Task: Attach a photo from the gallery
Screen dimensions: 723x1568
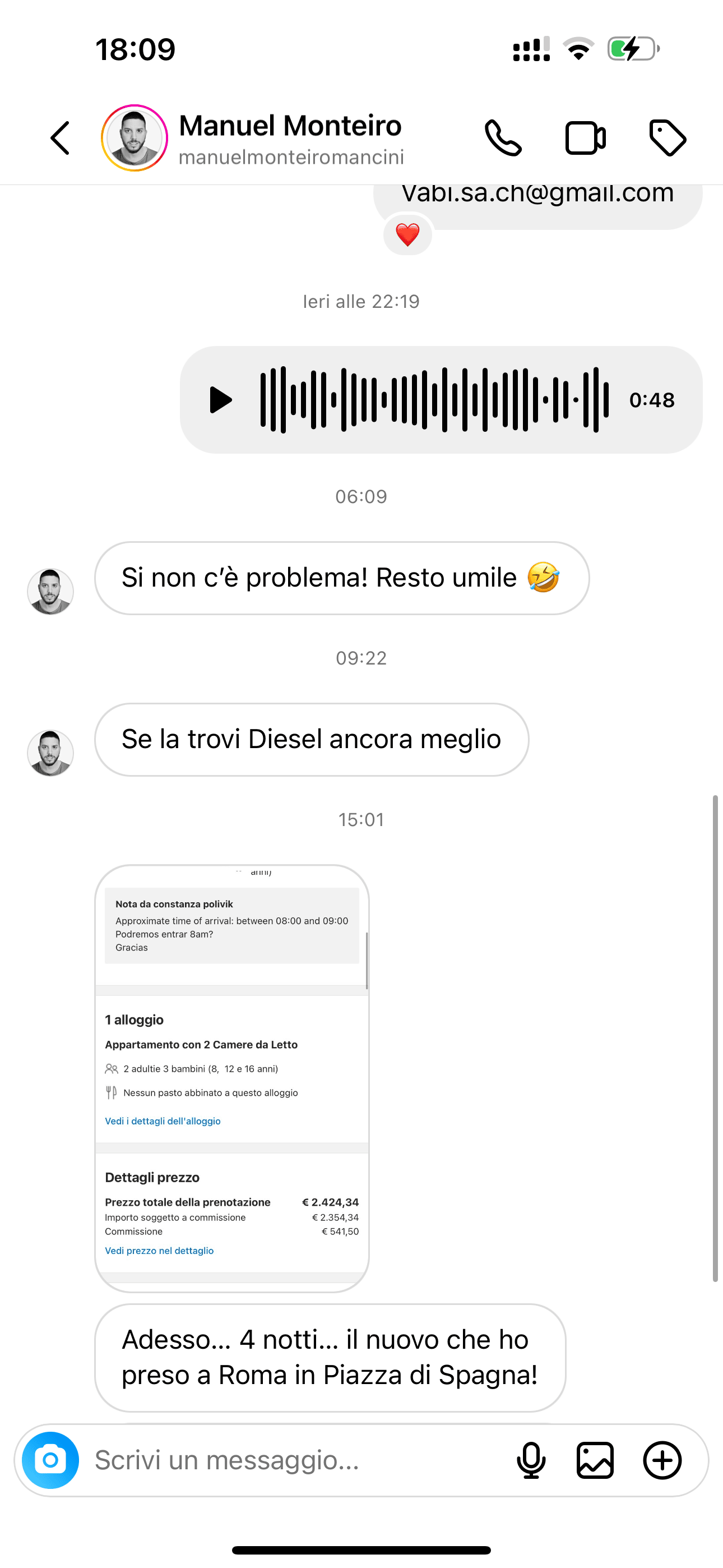Action: click(x=595, y=1460)
